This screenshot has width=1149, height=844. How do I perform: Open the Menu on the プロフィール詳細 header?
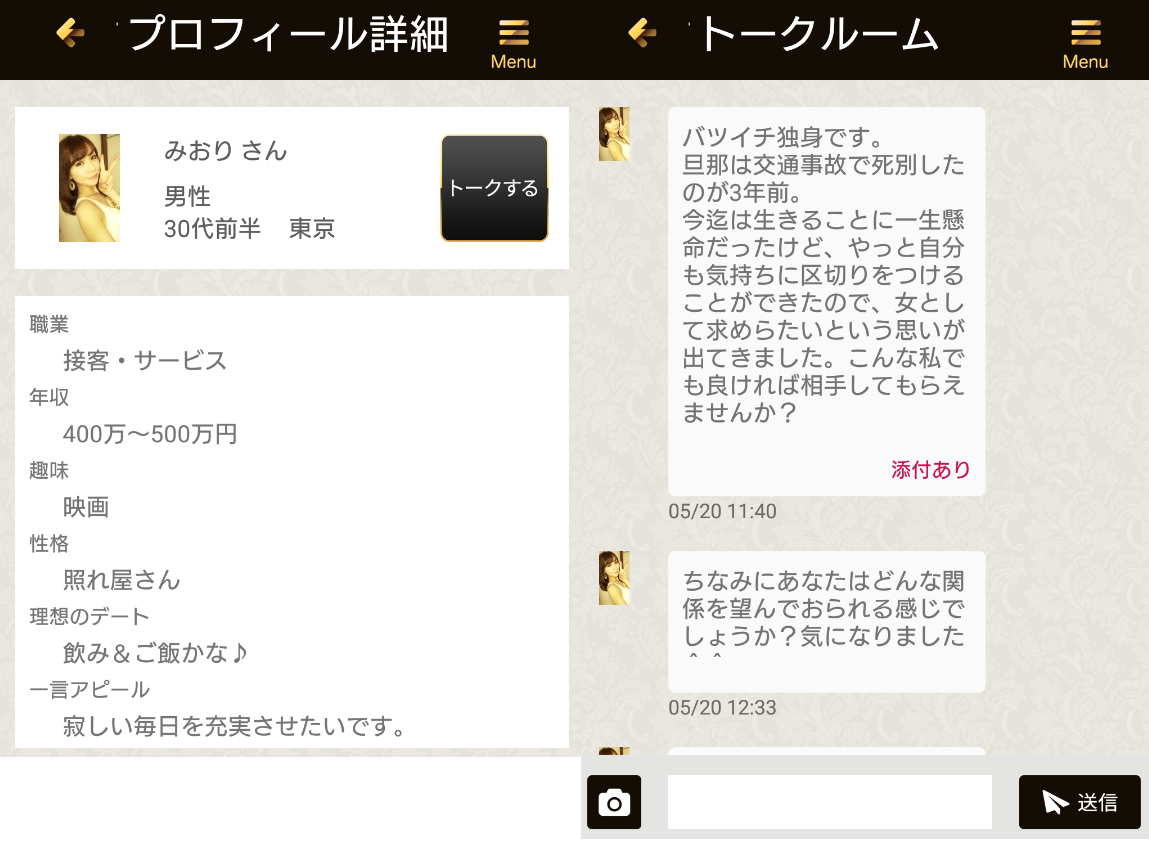(513, 44)
